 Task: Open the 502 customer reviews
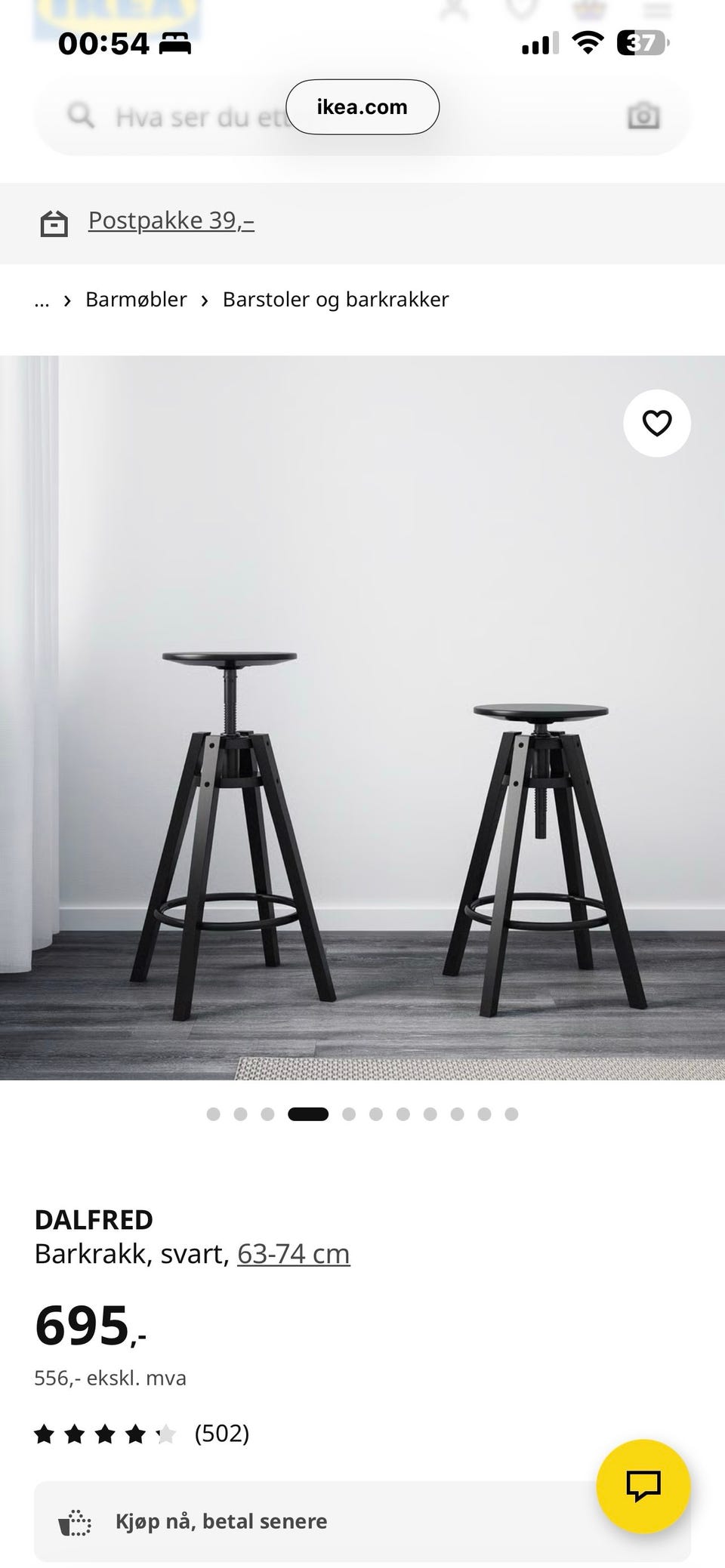(221, 1433)
